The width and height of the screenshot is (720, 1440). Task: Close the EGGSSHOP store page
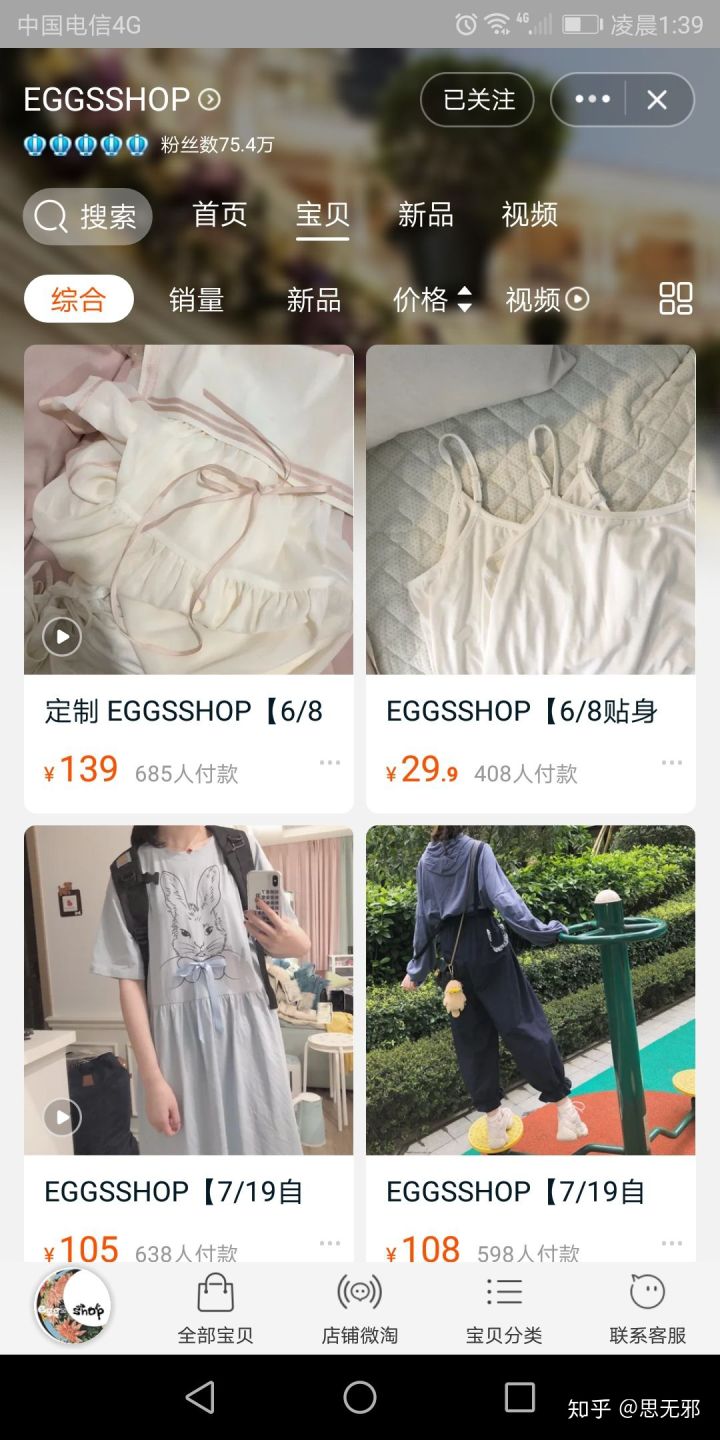pyautogui.click(x=657, y=100)
